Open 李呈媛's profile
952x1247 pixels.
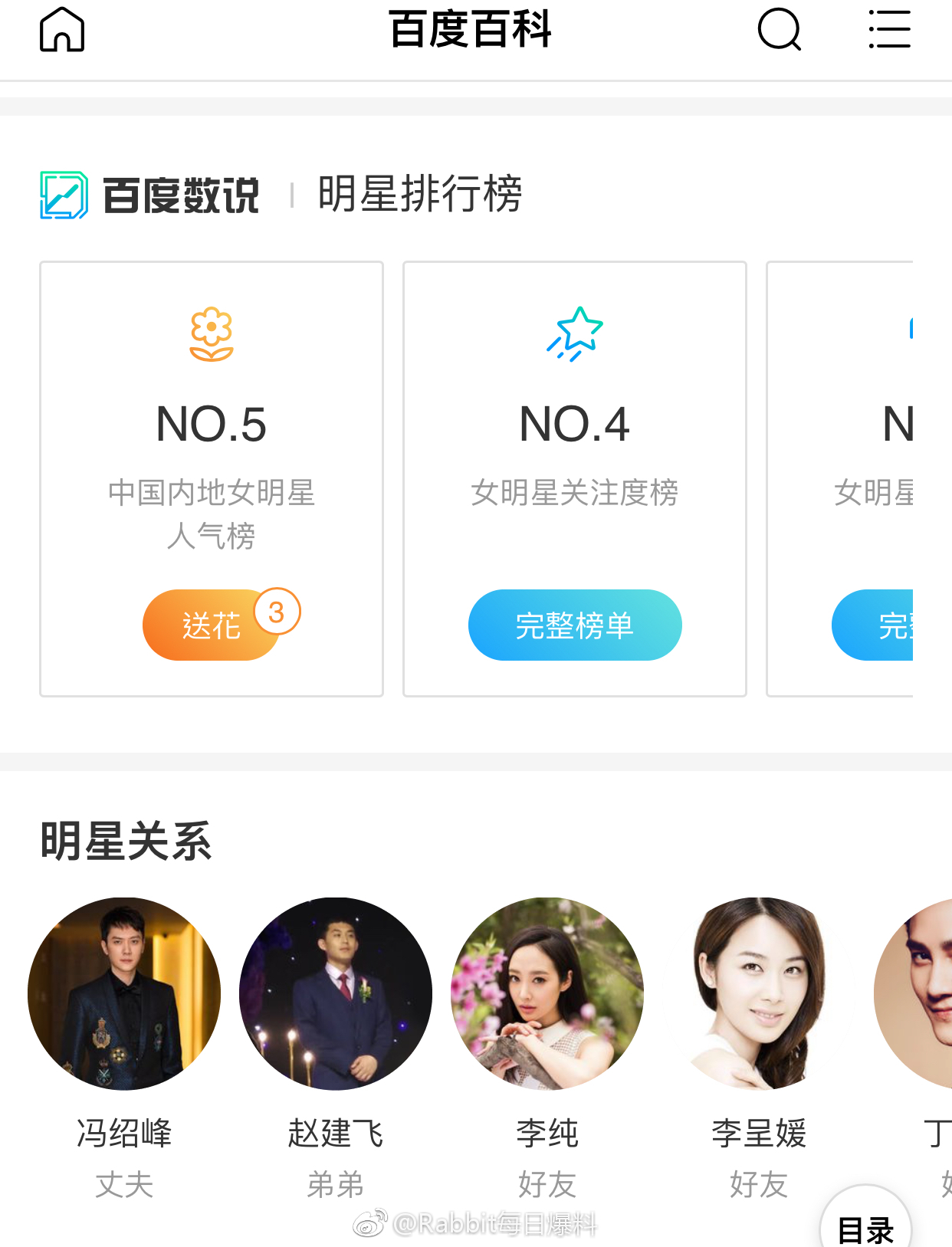click(759, 994)
